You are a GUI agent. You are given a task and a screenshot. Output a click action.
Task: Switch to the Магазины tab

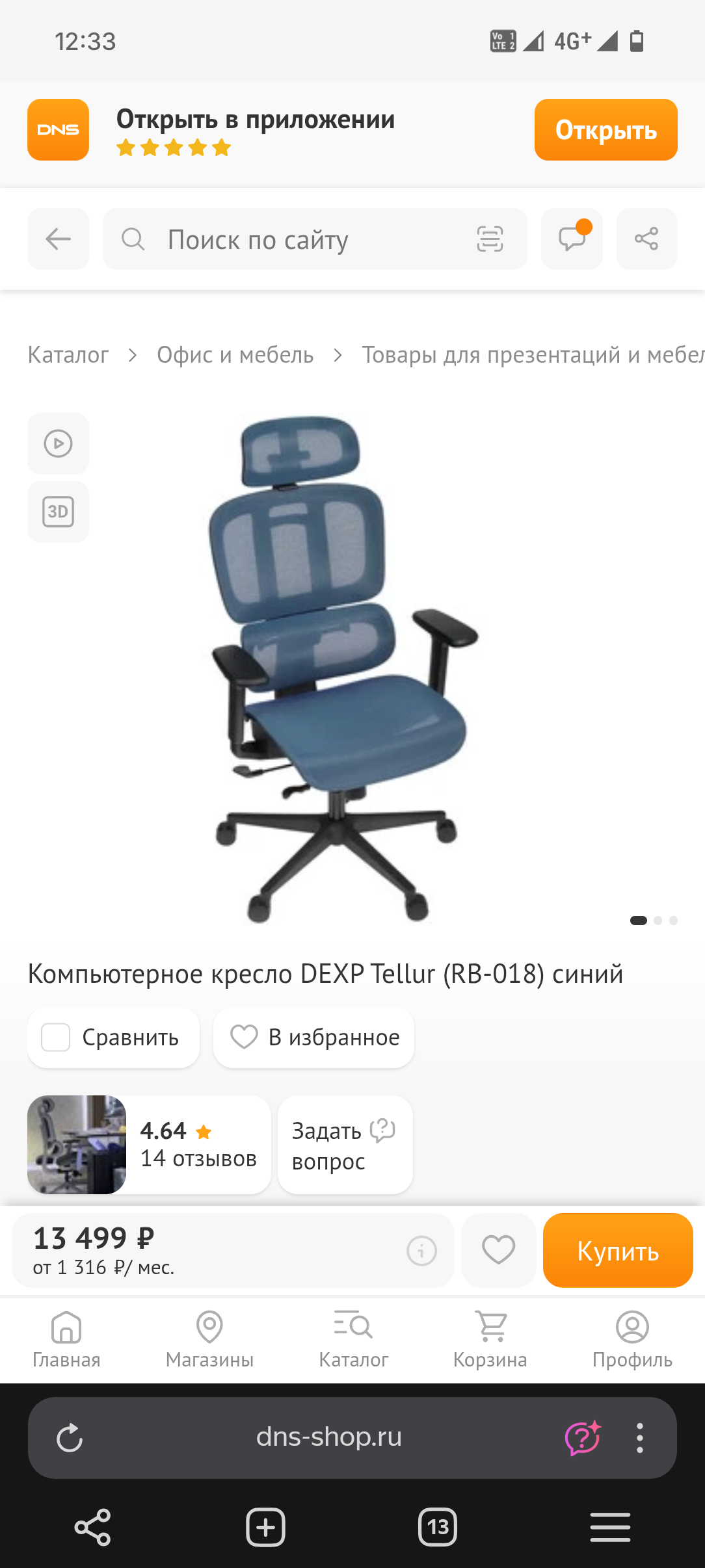(209, 1339)
